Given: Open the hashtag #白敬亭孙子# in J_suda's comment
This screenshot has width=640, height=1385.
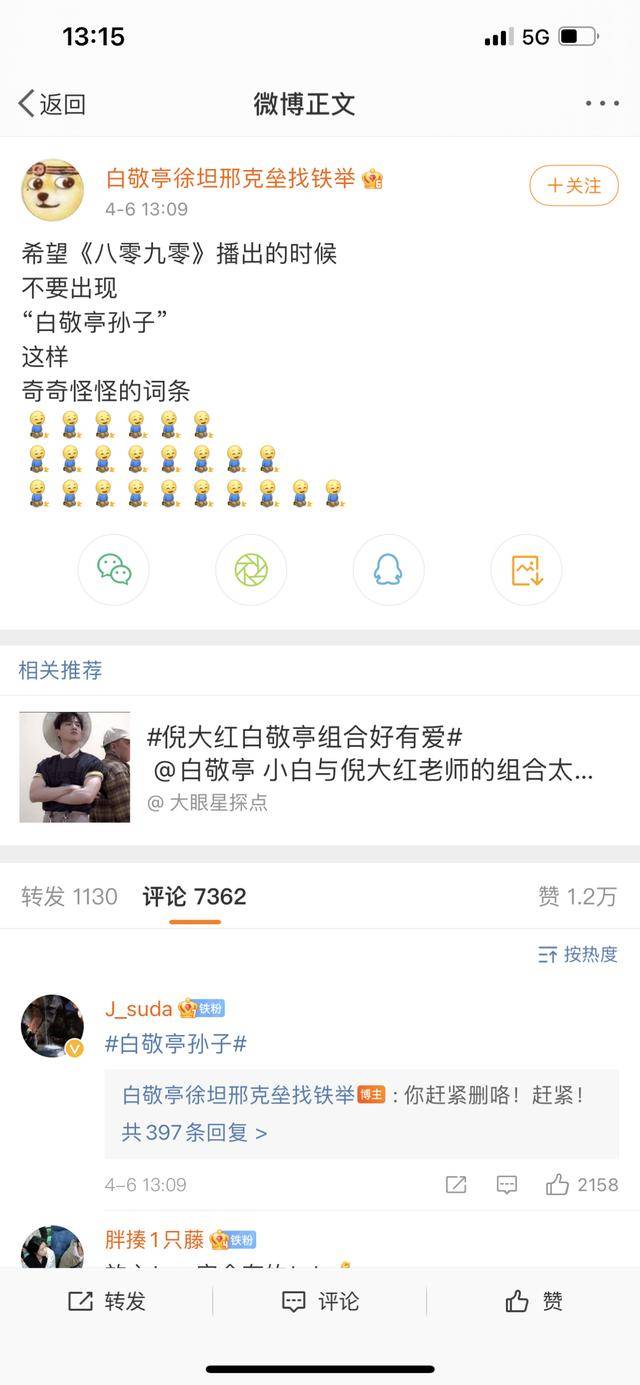Looking at the screenshot, I should click(176, 1044).
